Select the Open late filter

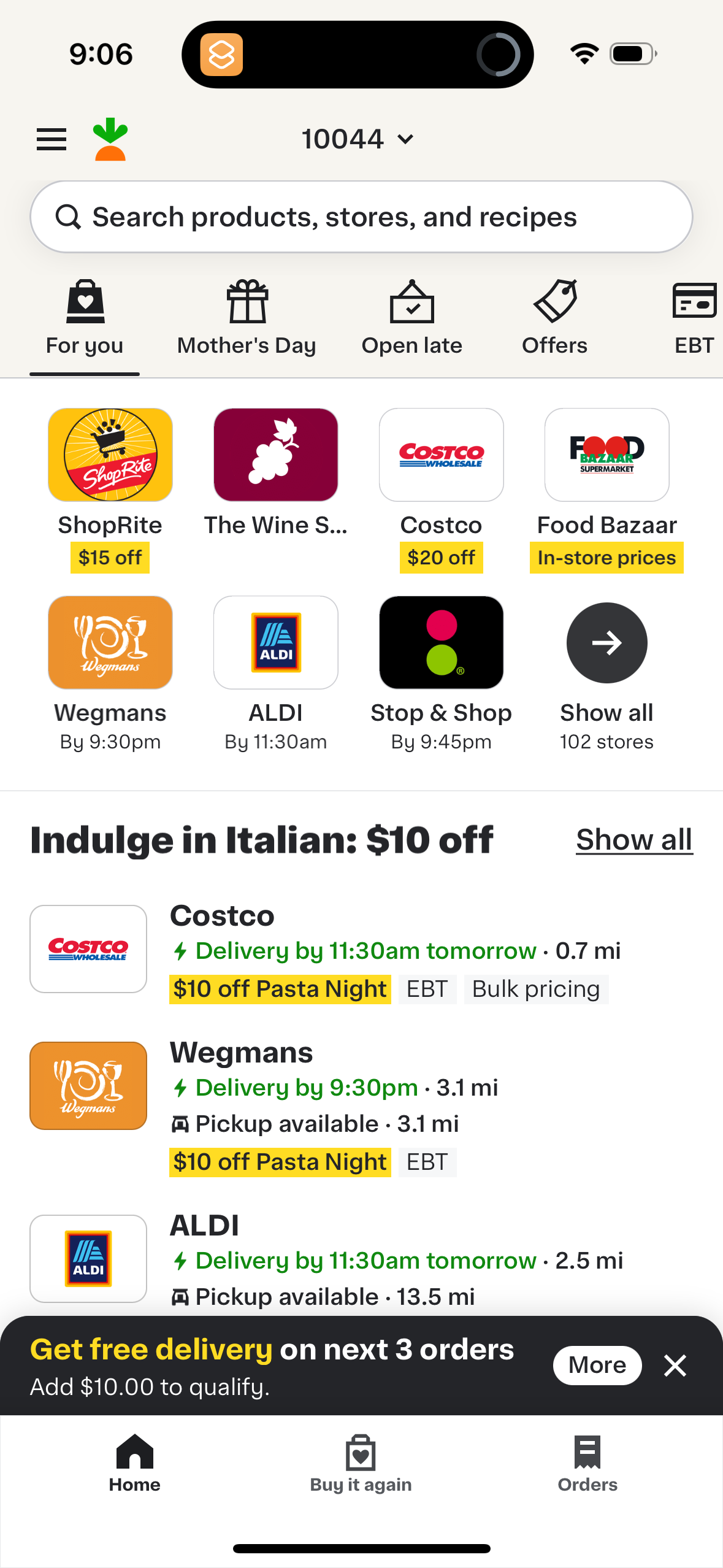coord(411,316)
